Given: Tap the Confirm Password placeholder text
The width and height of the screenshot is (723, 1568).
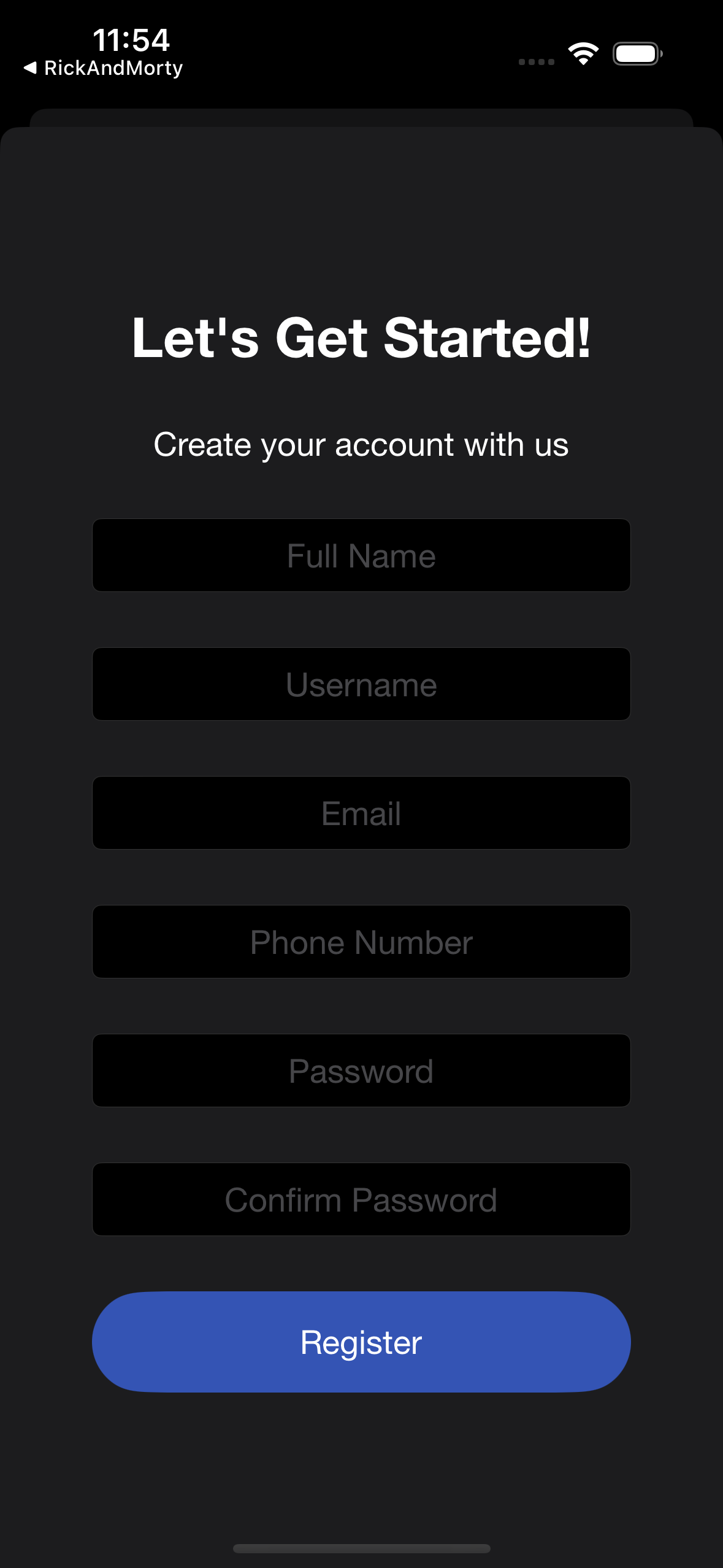Looking at the screenshot, I should [x=361, y=1199].
